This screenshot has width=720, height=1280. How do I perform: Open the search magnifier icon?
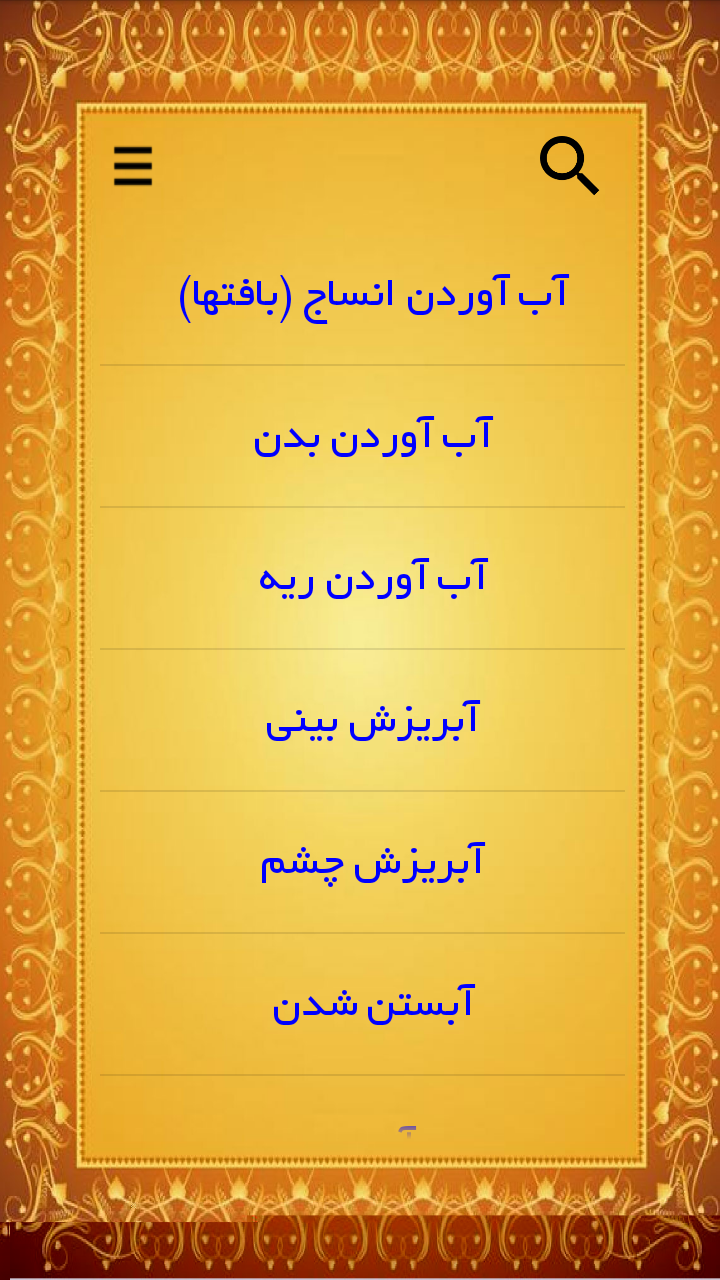(x=569, y=166)
